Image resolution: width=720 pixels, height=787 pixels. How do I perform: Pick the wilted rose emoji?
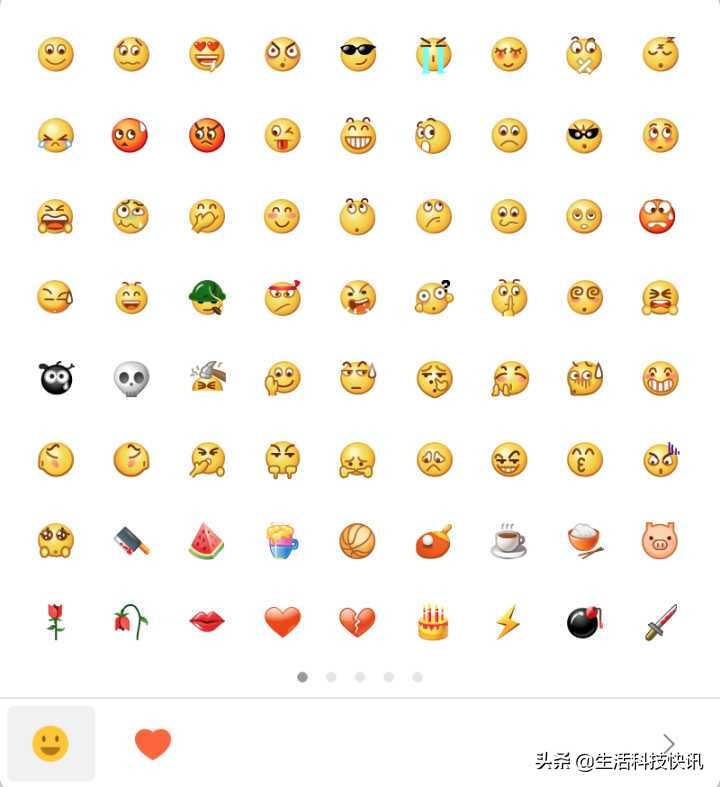(131, 621)
